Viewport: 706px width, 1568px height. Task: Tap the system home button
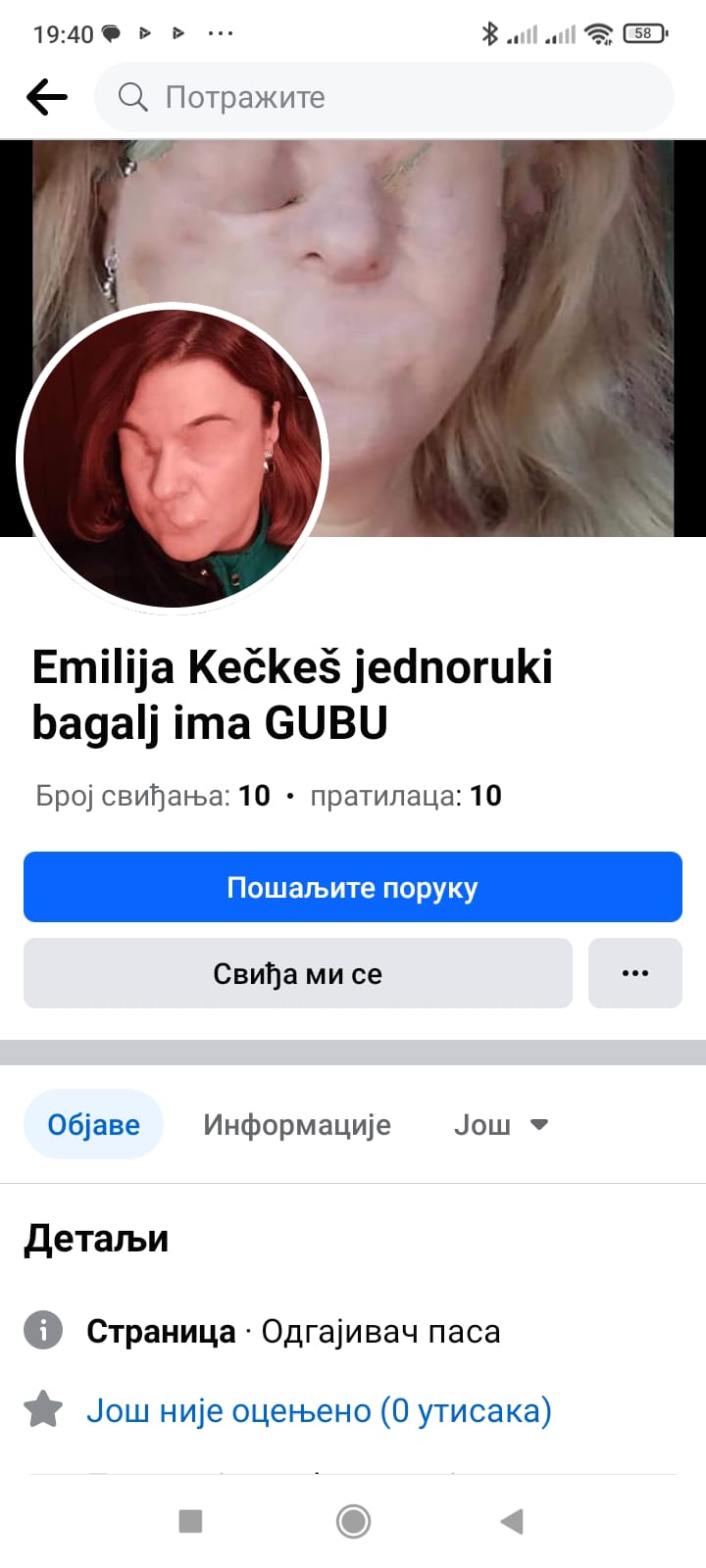point(353,1521)
